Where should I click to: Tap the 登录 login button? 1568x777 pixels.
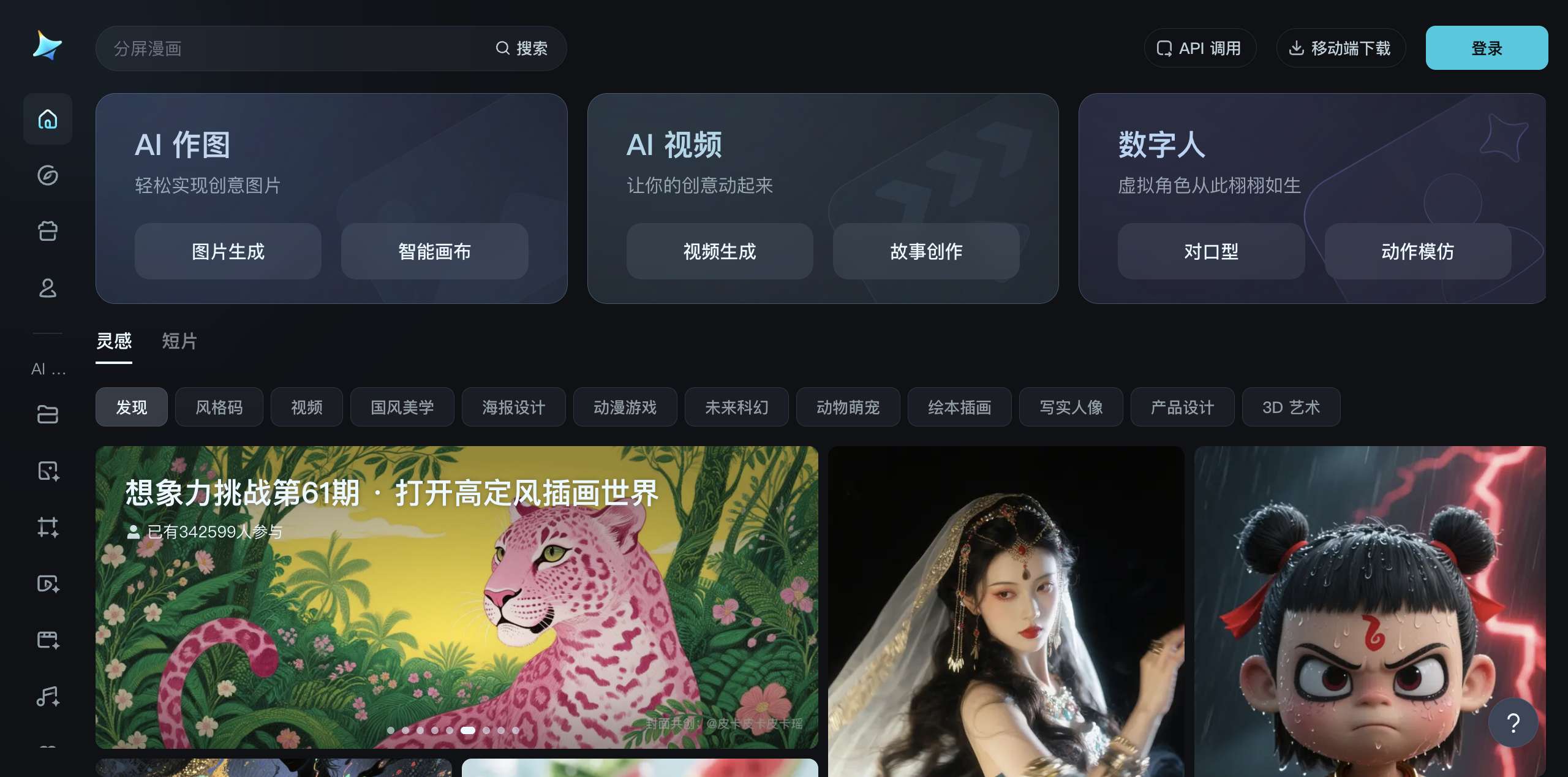click(x=1486, y=48)
